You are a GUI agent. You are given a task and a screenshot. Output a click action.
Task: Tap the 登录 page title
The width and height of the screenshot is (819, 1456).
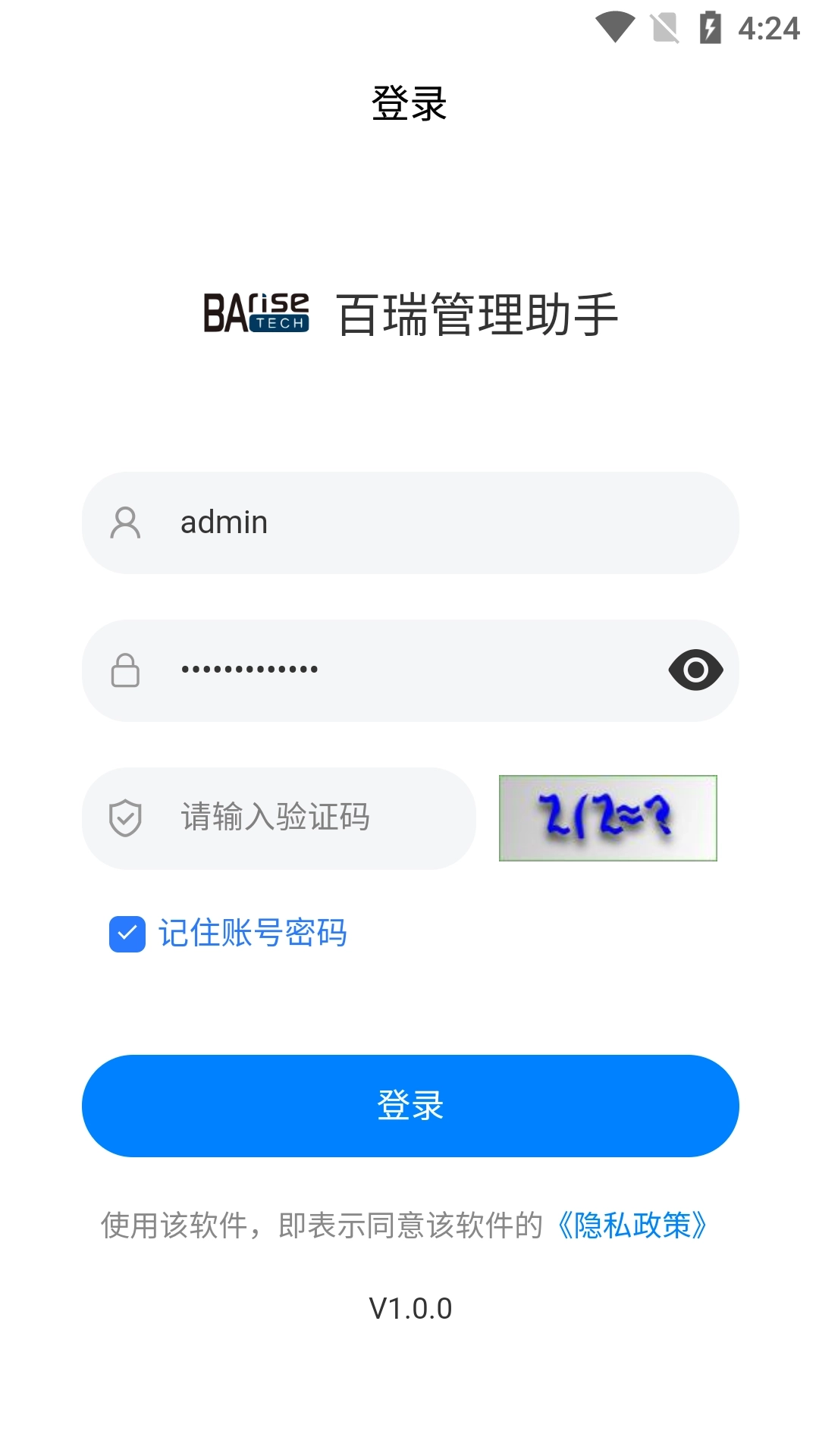[409, 105]
